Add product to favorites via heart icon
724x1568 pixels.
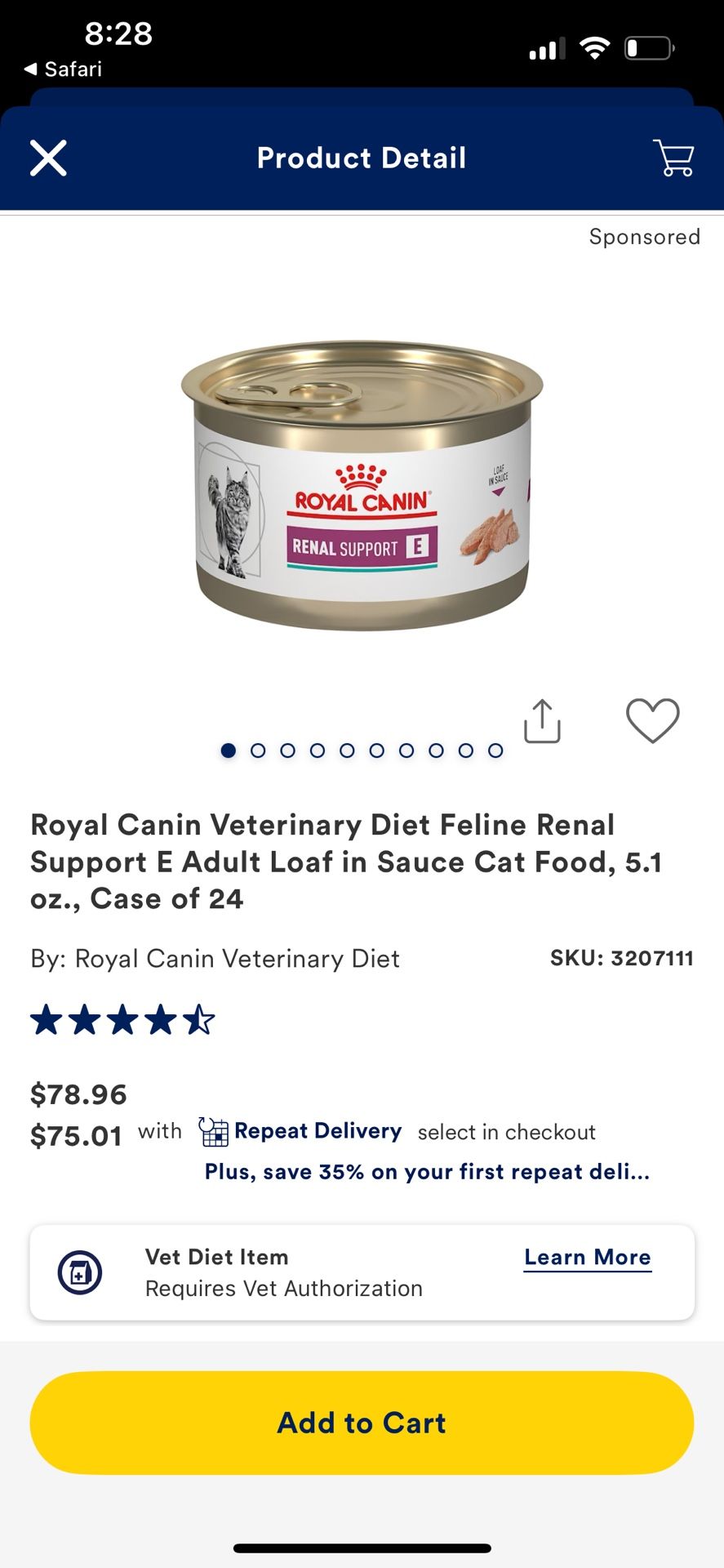click(x=652, y=721)
